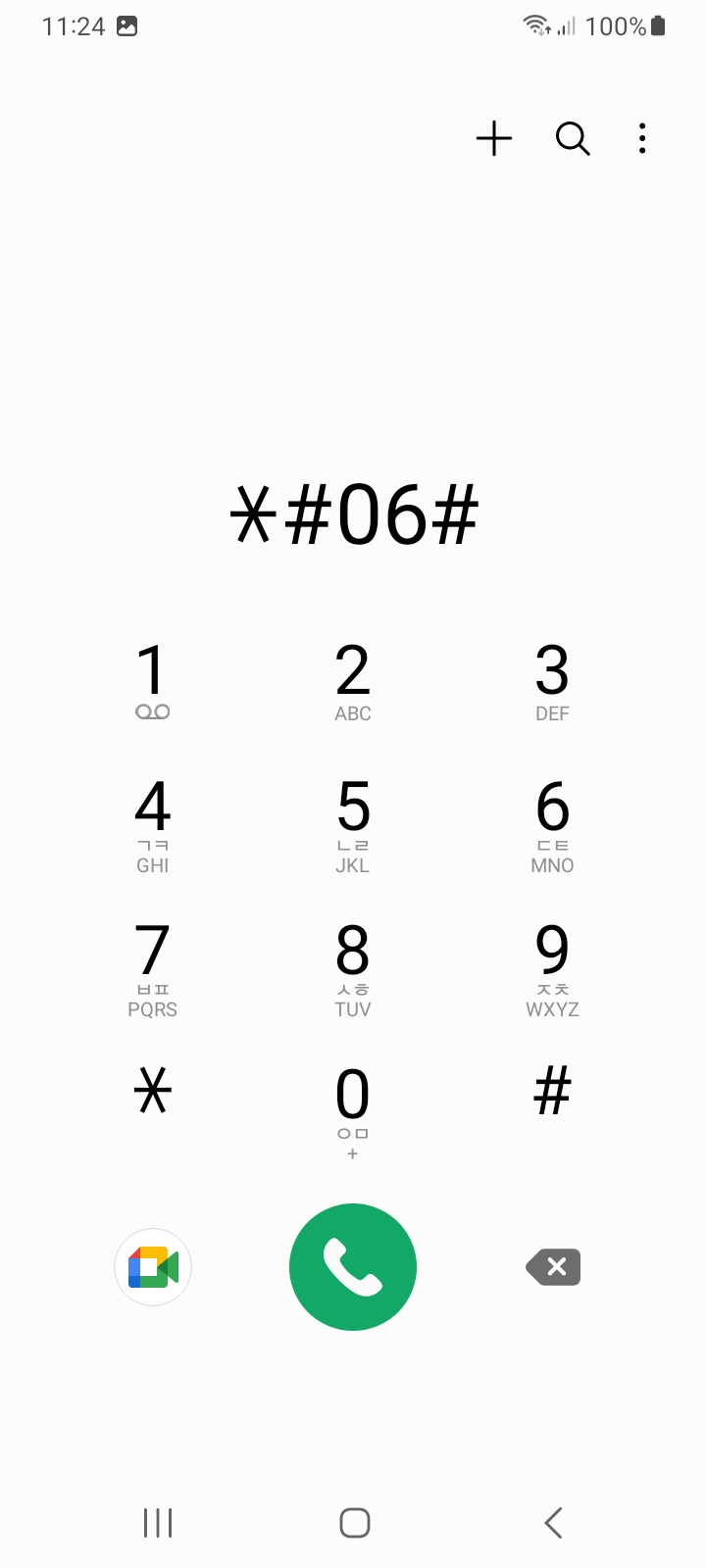The image size is (706, 1568).
Task: Tap the 9 WXYZ key
Action: (552, 967)
